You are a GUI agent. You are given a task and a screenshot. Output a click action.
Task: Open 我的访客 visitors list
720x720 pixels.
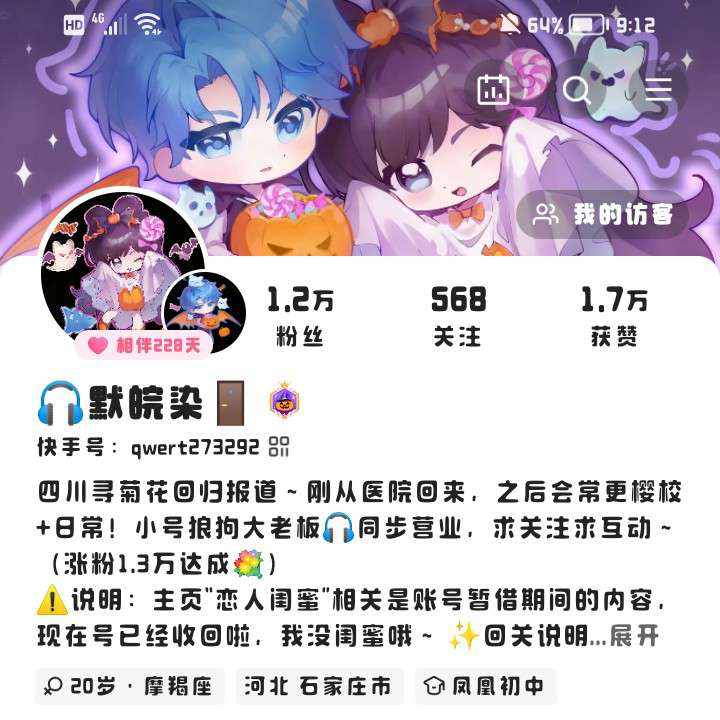point(603,214)
